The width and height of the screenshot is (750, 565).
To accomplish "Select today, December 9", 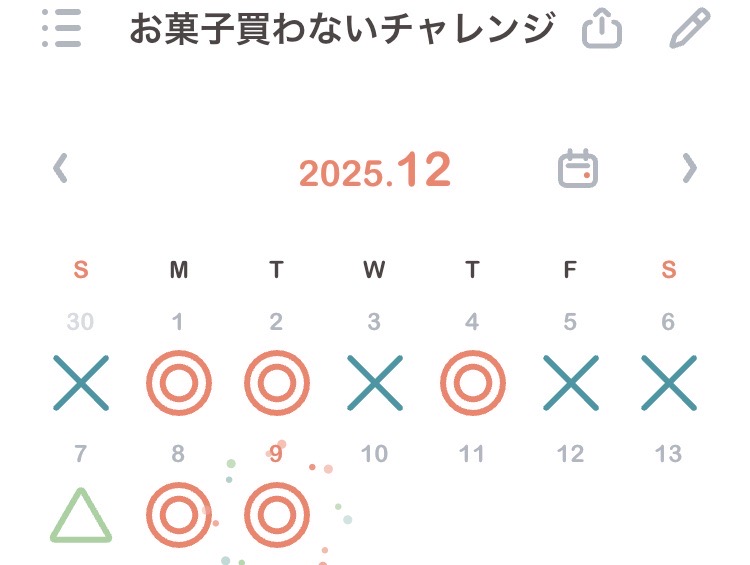I will [x=277, y=516].
